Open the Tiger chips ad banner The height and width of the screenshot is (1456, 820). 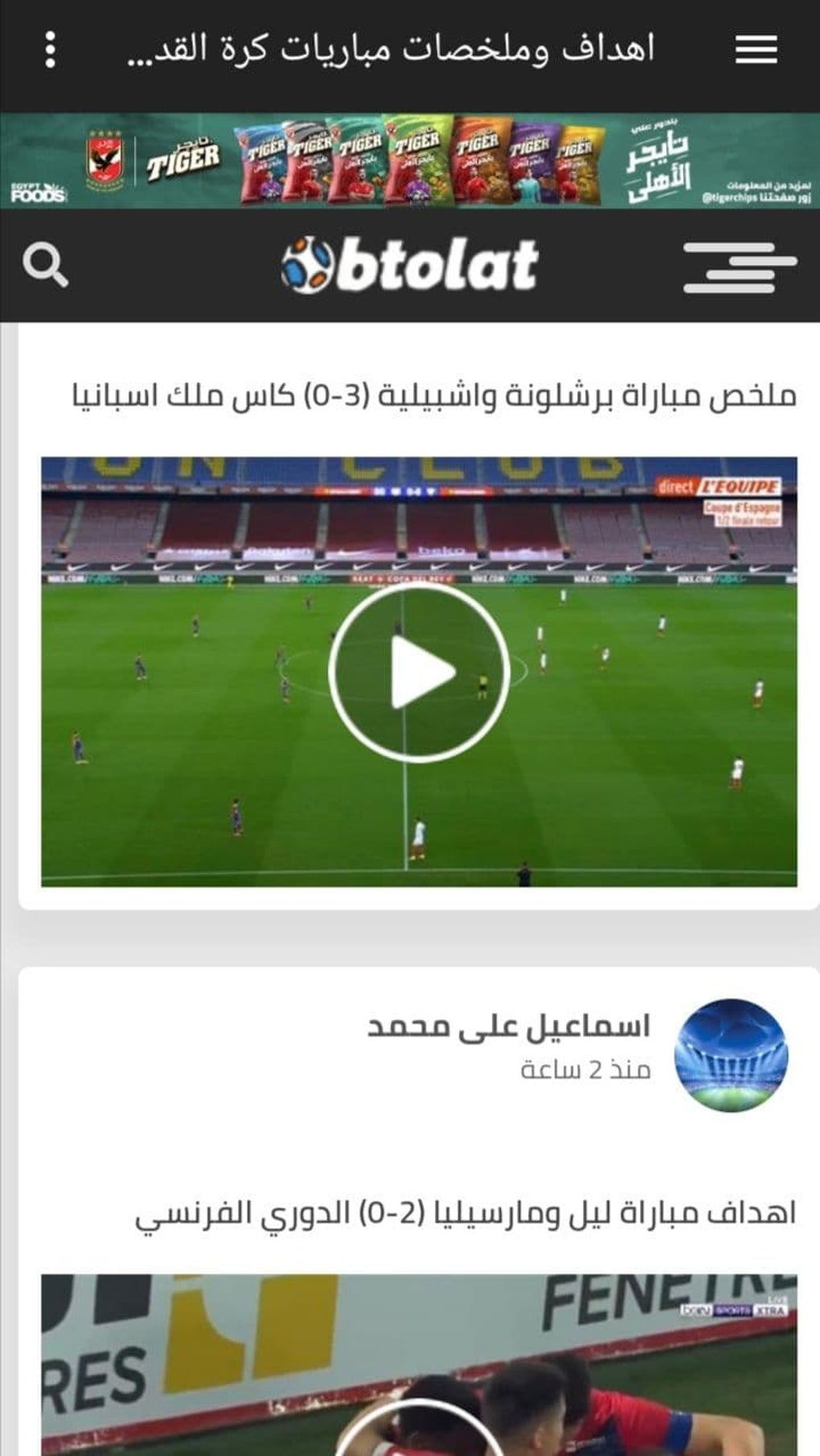[410, 161]
